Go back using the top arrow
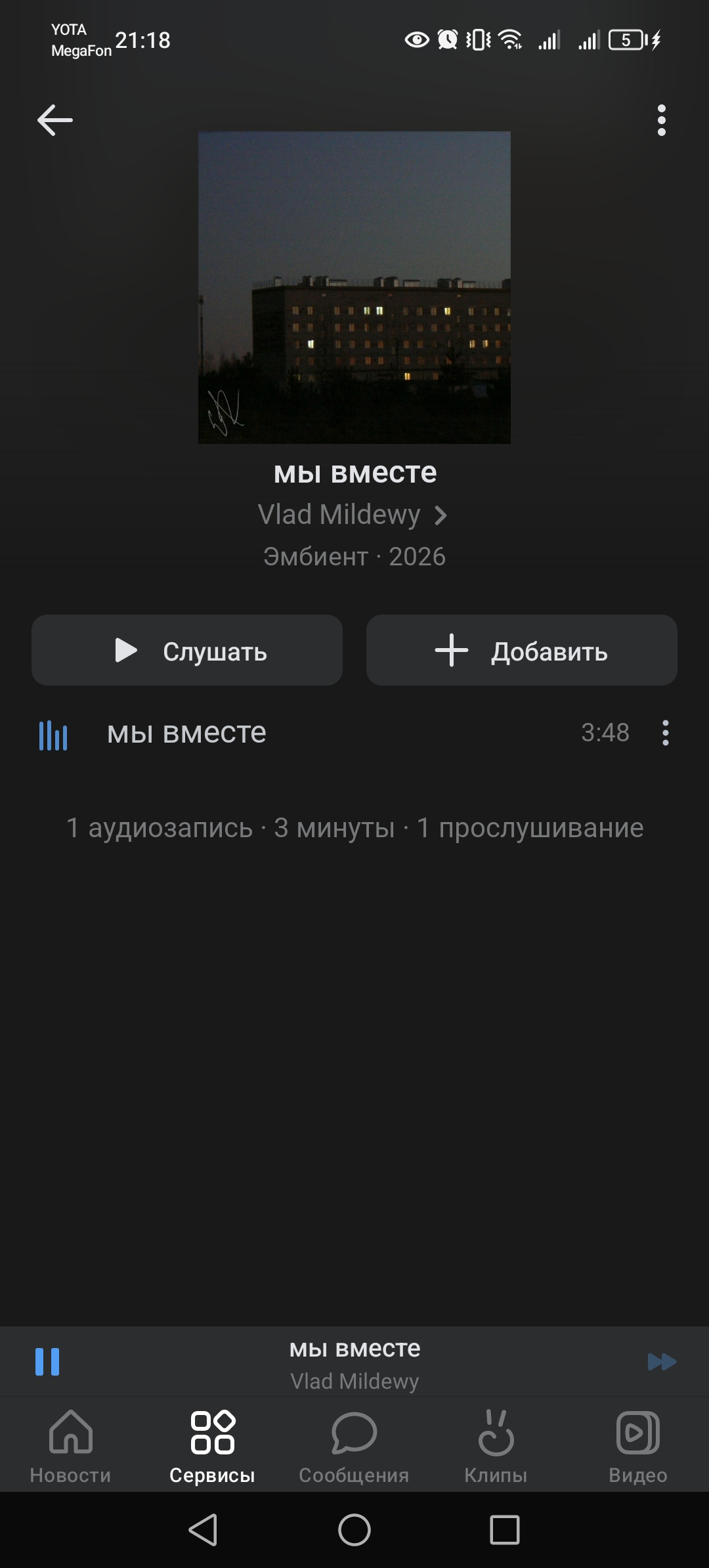The height and width of the screenshot is (1568, 709). click(x=55, y=120)
